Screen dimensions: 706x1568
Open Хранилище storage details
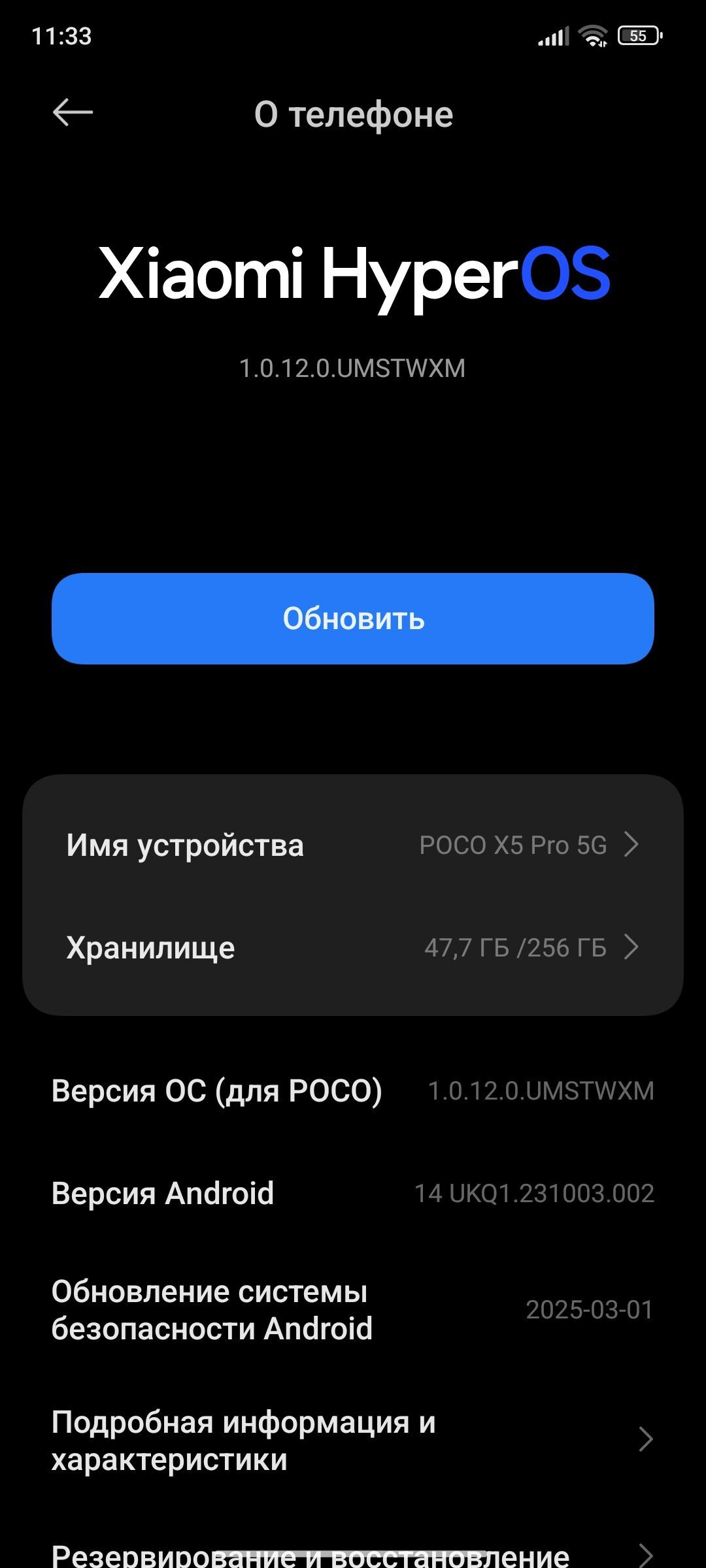353,947
